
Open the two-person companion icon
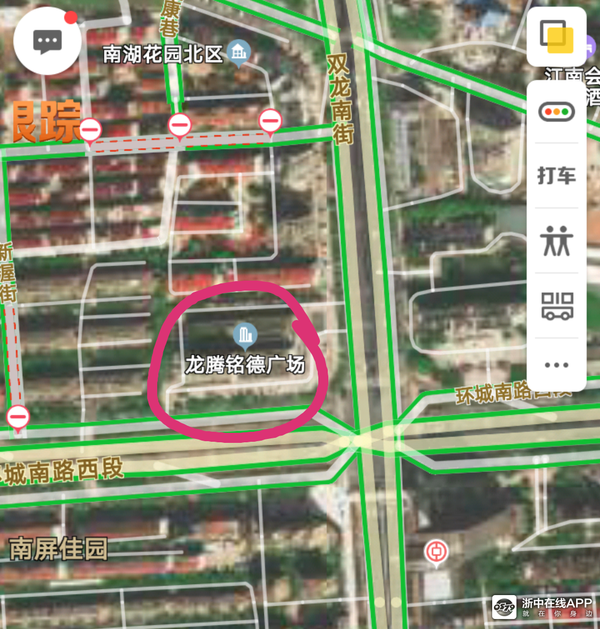[x=556, y=241]
